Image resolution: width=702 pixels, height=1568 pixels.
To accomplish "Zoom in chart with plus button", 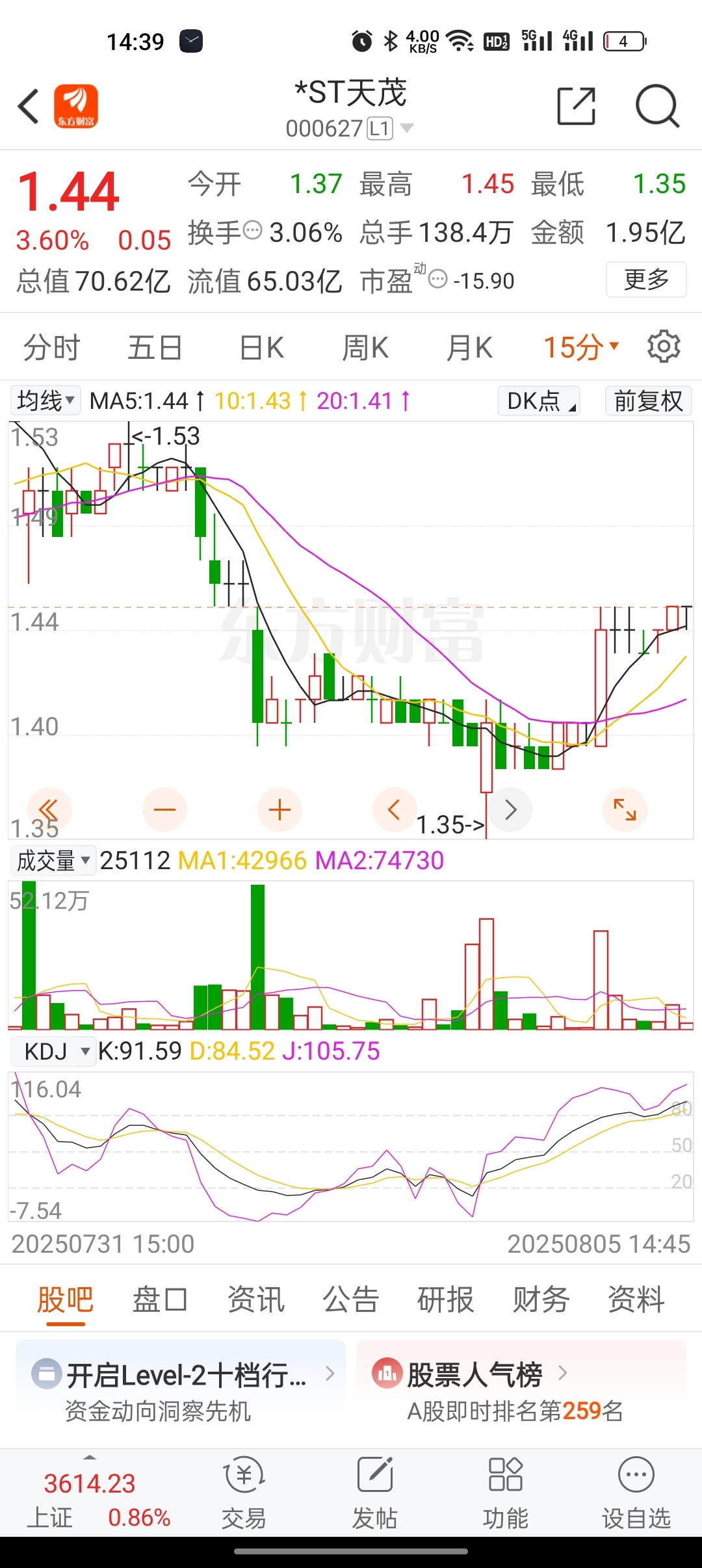I will click(x=279, y=810).
